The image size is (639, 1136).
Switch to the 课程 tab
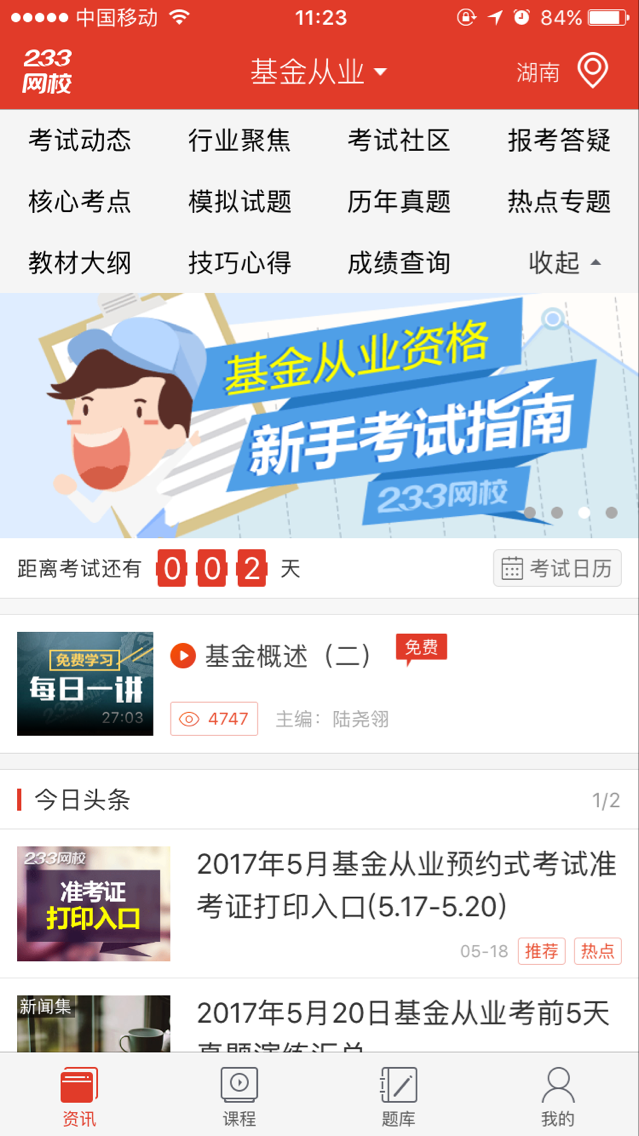click(239, 1096)
